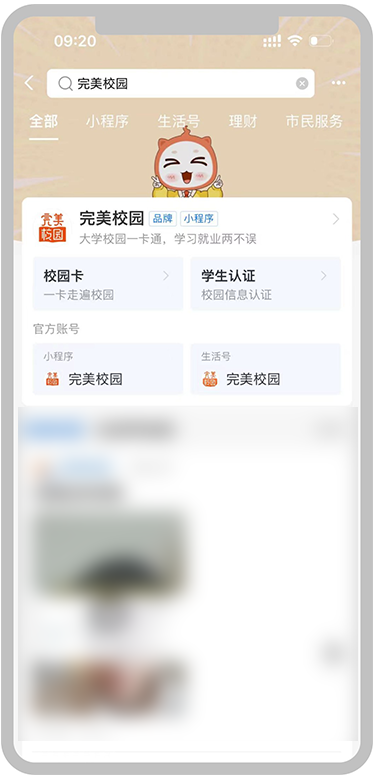Go back using the top-left arrow
Screen dimensions: 376x777
click(29, 83)
